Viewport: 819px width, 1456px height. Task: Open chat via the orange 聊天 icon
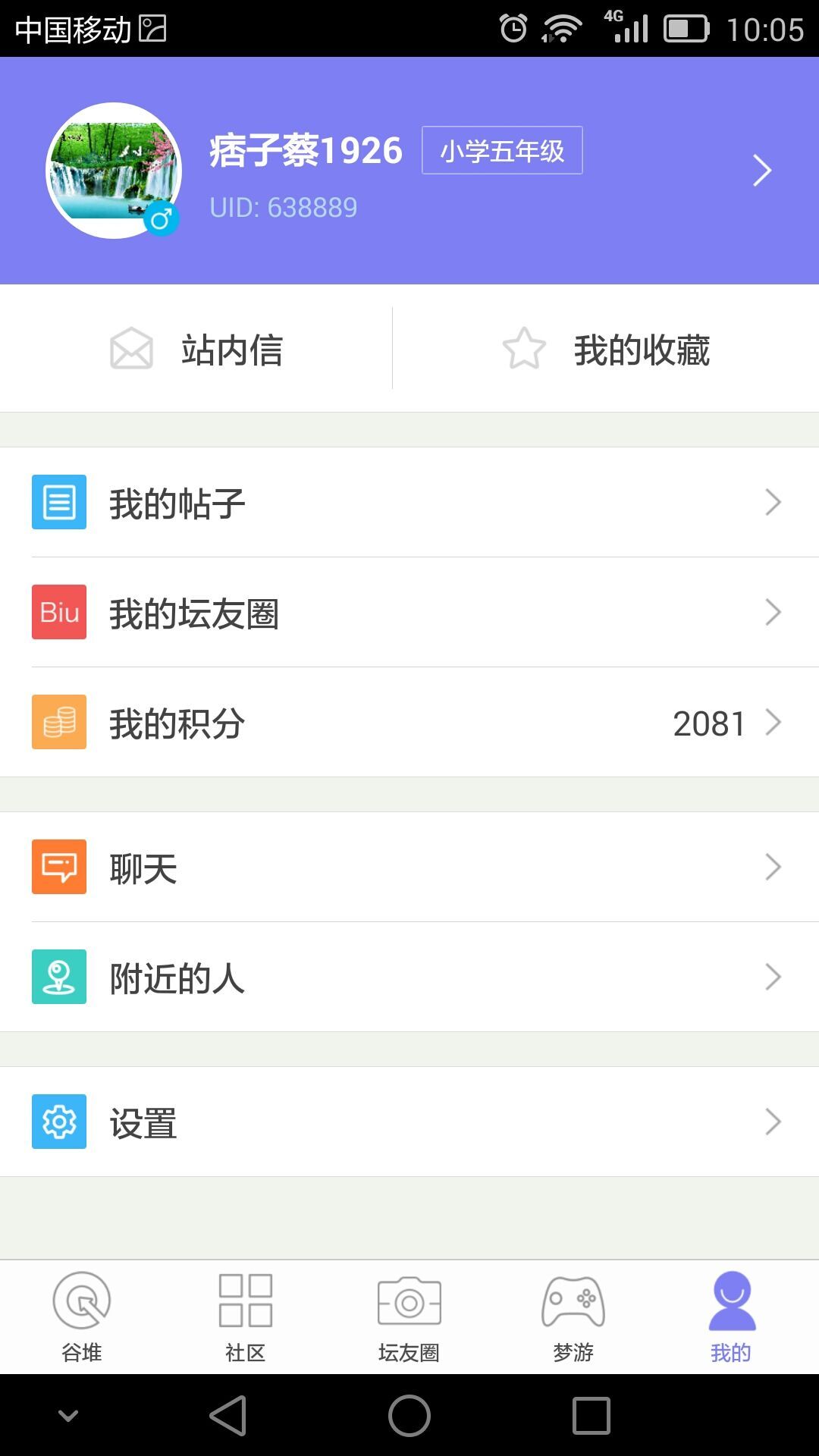pos(58,868)
